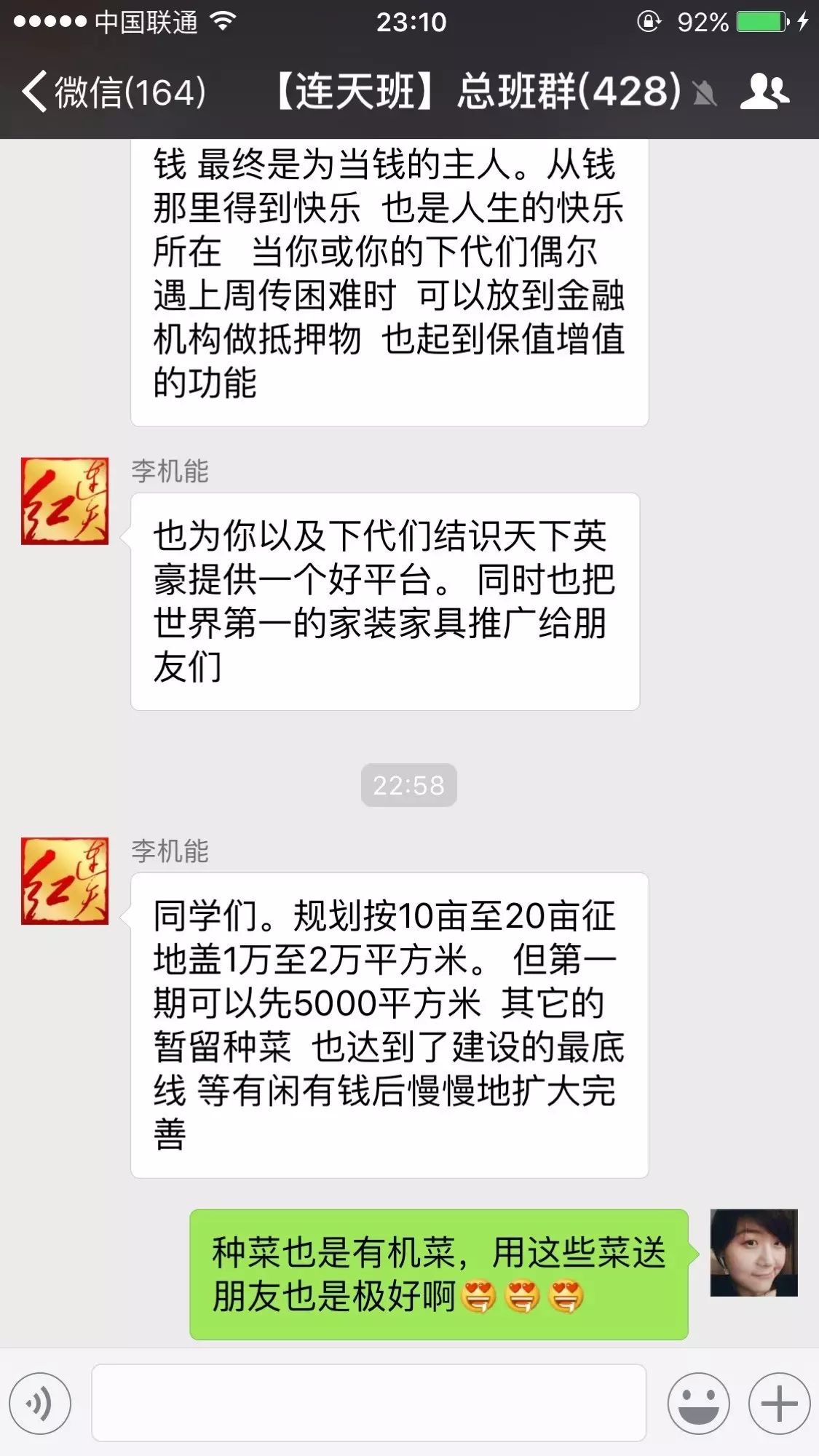Open the group members info icon

[x=764, y=92]
